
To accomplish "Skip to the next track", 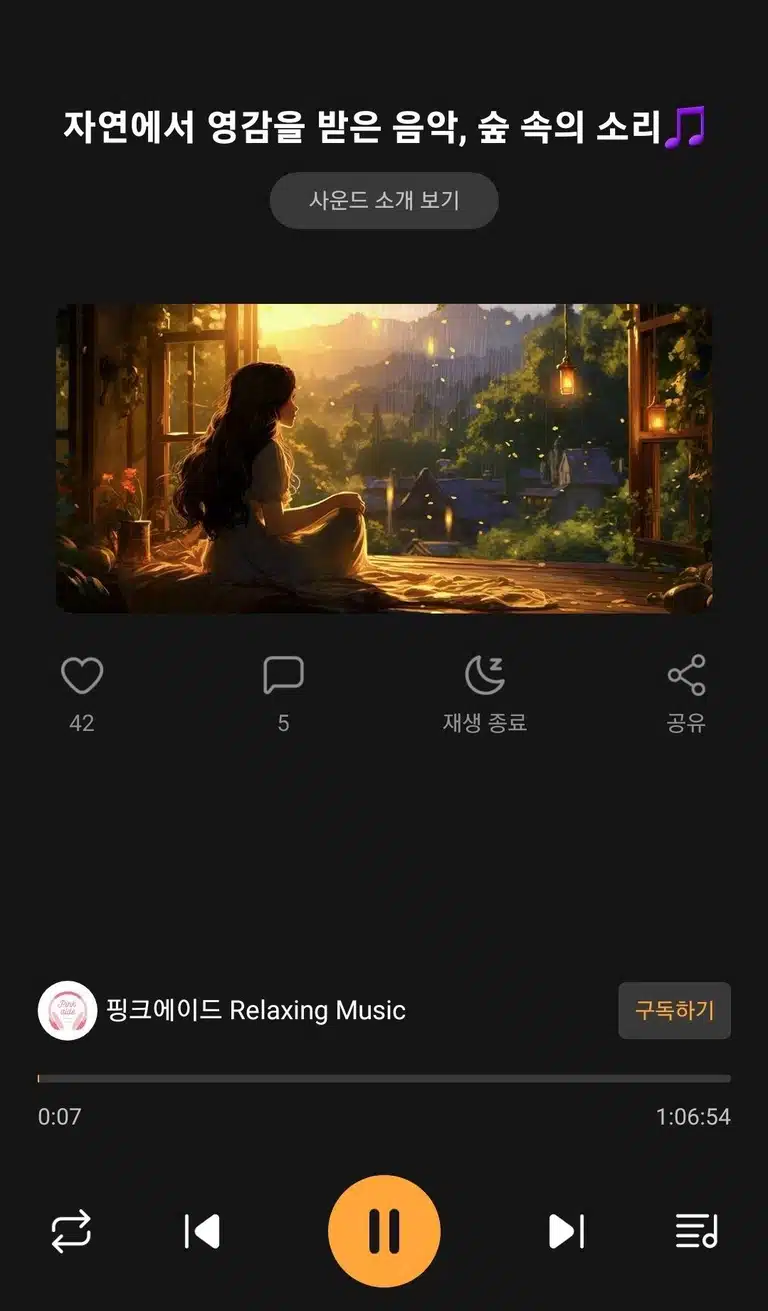I will [x=566, y=1231].
